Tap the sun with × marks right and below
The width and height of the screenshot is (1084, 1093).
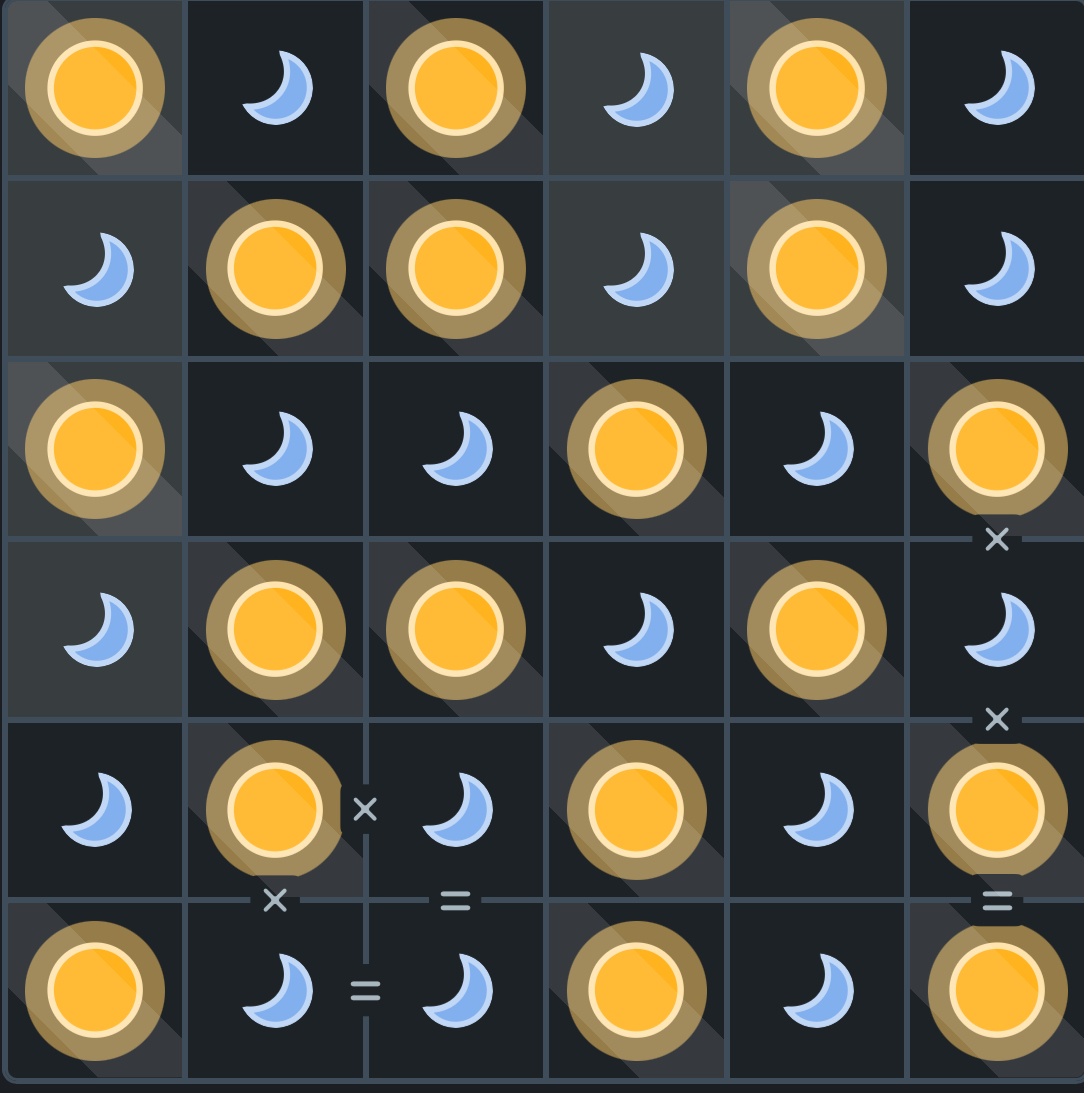[275, 809]
